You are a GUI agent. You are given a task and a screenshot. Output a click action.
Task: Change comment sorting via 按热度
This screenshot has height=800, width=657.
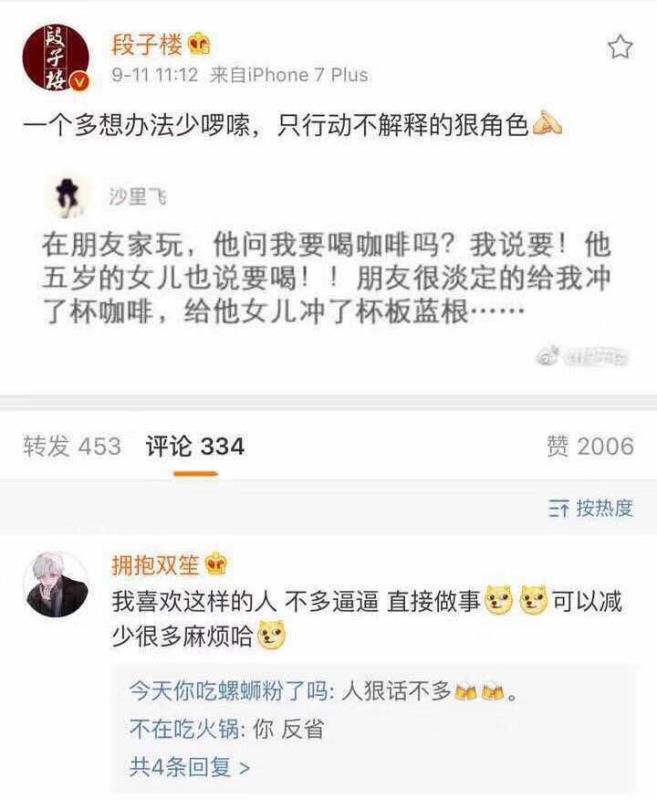pos(590,508)
